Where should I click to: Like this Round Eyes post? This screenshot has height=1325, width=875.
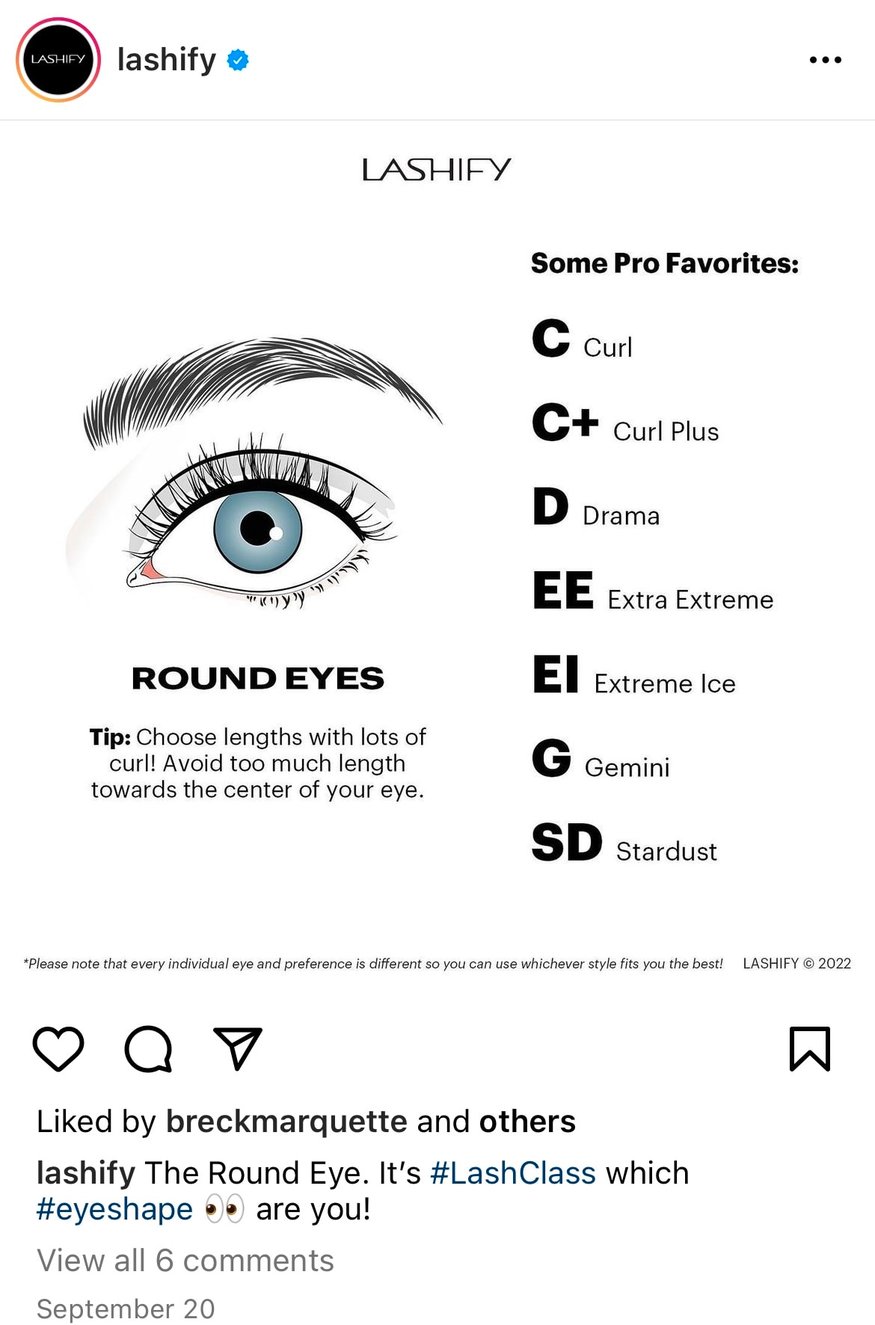58,1049
